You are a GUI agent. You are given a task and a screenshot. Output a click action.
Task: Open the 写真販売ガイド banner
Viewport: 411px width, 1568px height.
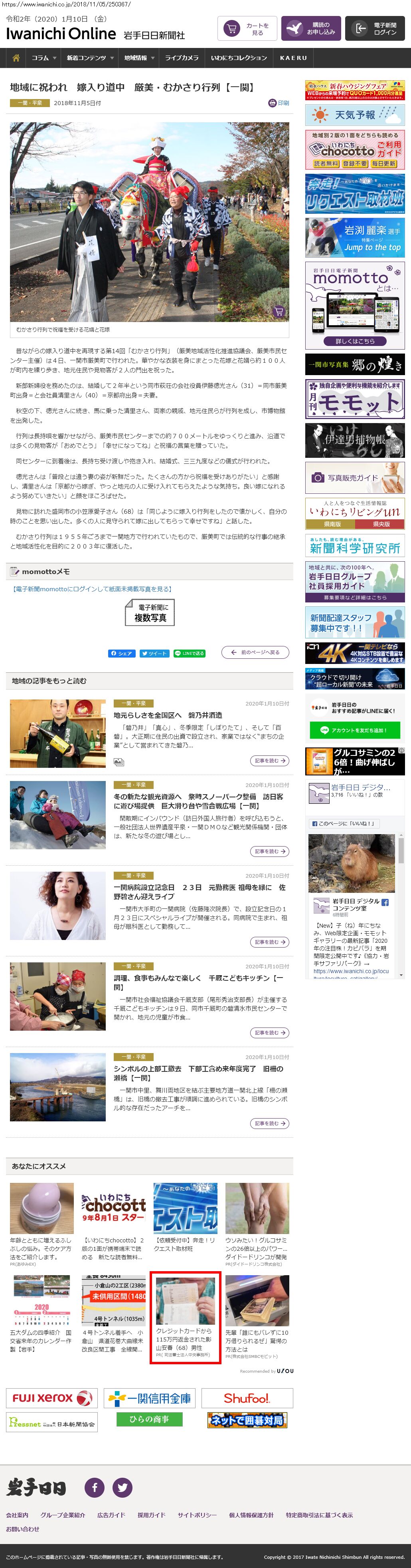[x=355, y=478]
